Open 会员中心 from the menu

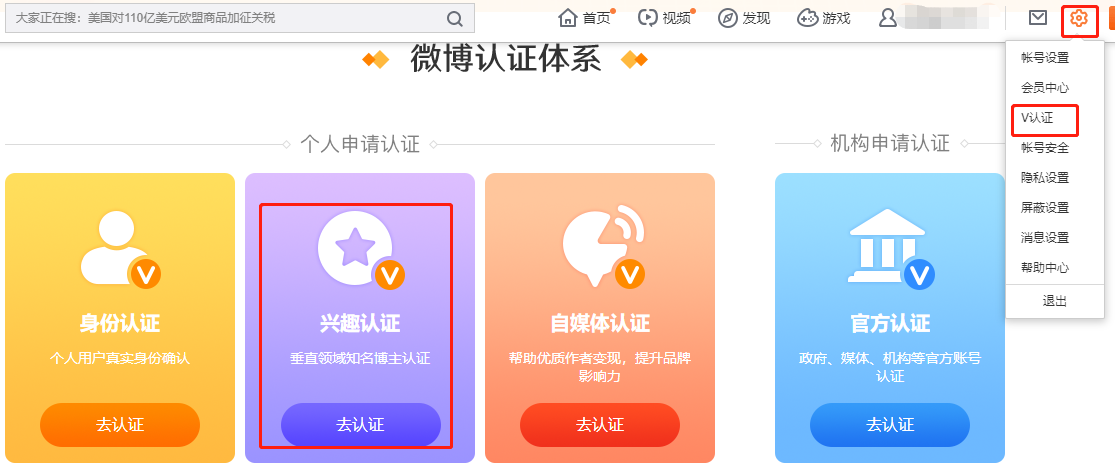(1045, 88)
